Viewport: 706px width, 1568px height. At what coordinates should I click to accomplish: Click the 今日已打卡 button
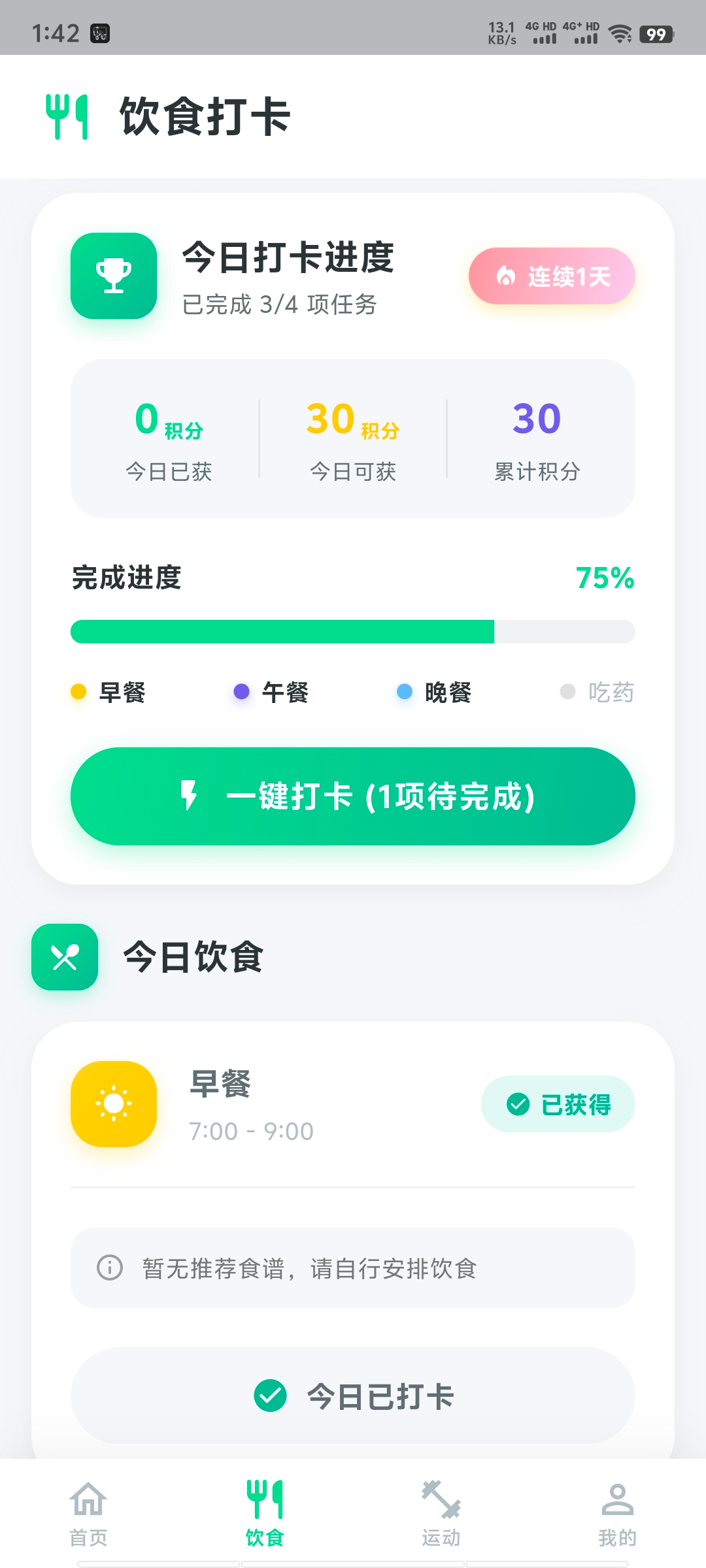(x=353, y=1396)
